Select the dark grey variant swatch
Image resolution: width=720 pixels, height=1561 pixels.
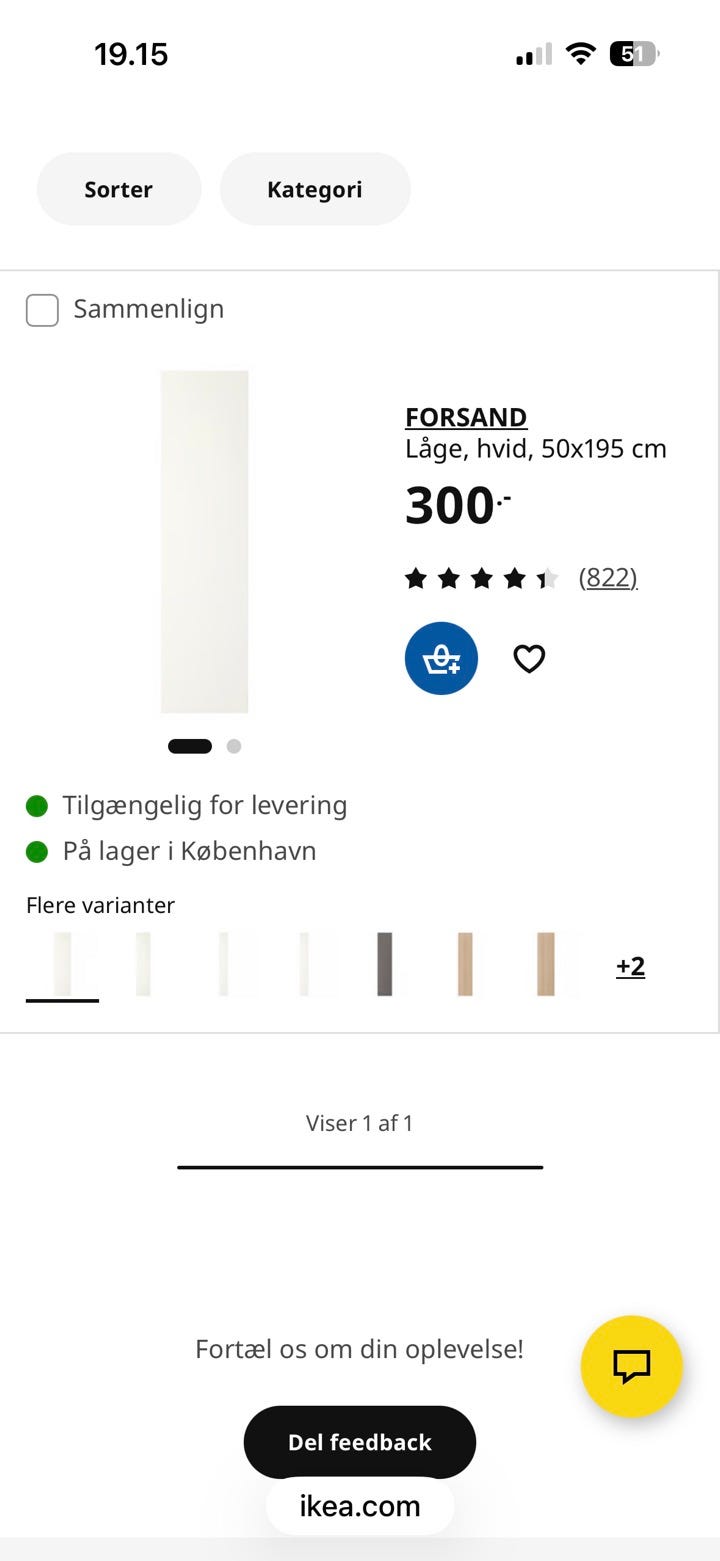pyautogui.click(x=385, y=964)
